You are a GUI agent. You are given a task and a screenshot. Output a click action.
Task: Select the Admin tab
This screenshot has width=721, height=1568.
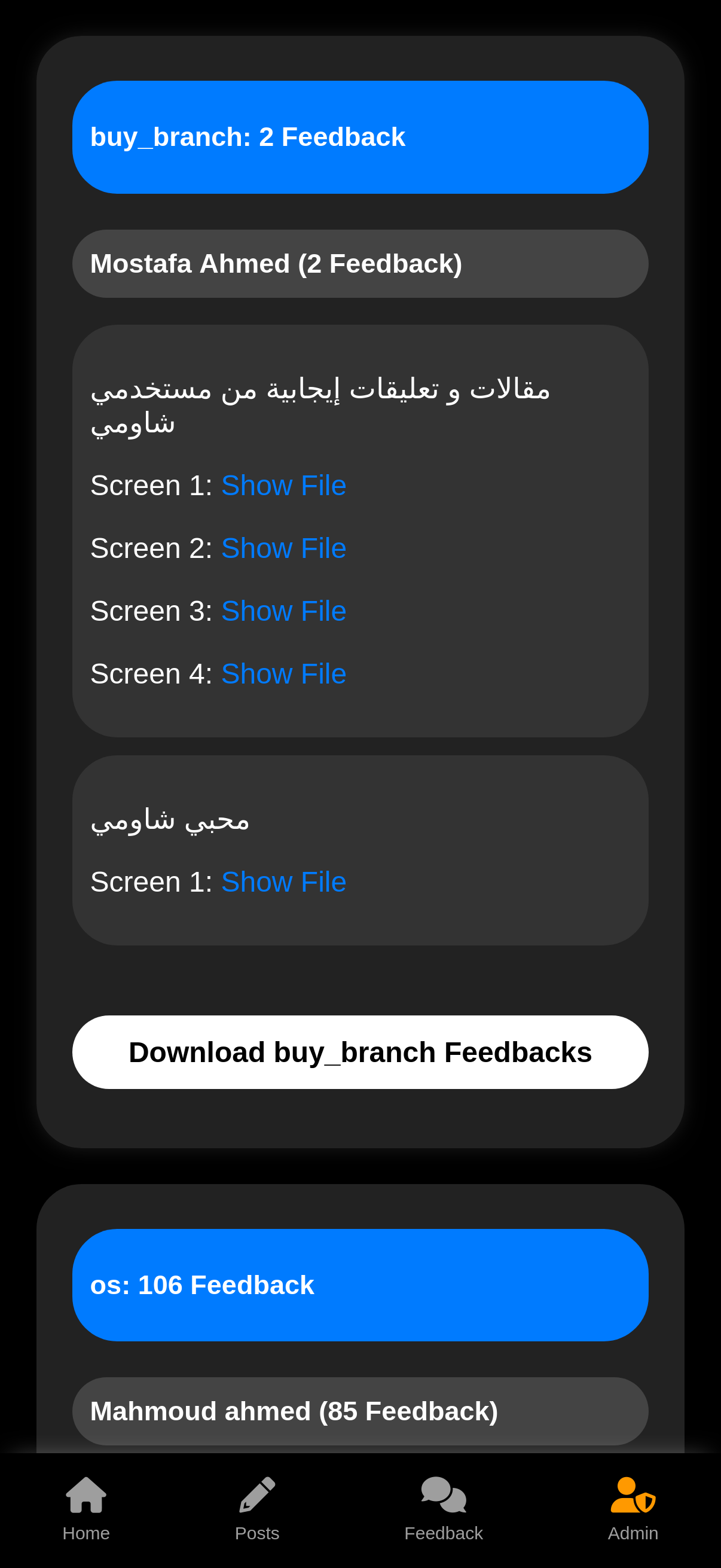633,1509
